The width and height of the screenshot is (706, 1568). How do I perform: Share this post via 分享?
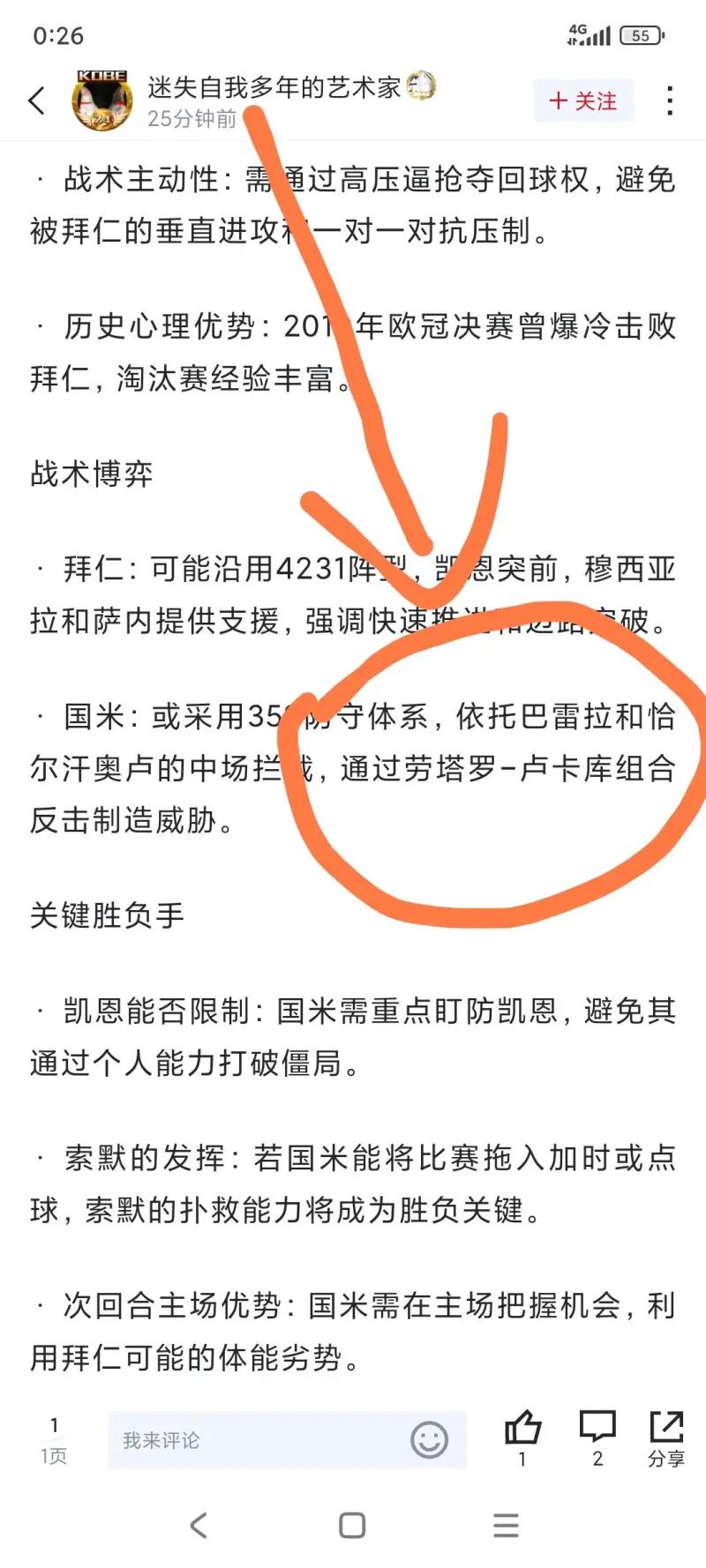[x=666, y=1437]
